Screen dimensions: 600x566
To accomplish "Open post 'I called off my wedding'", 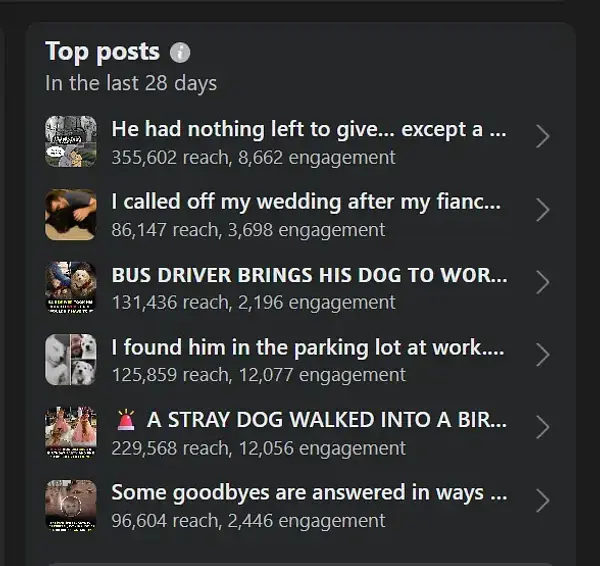I will coord(306,202).
